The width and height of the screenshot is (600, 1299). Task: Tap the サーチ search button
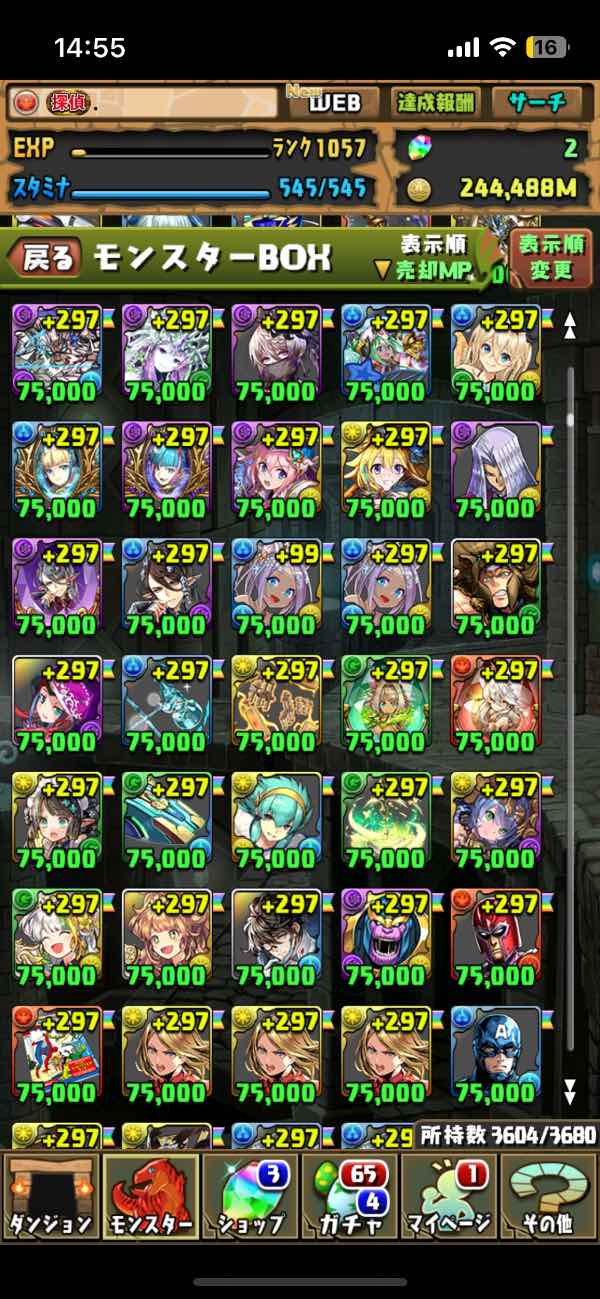pos(538,102)
